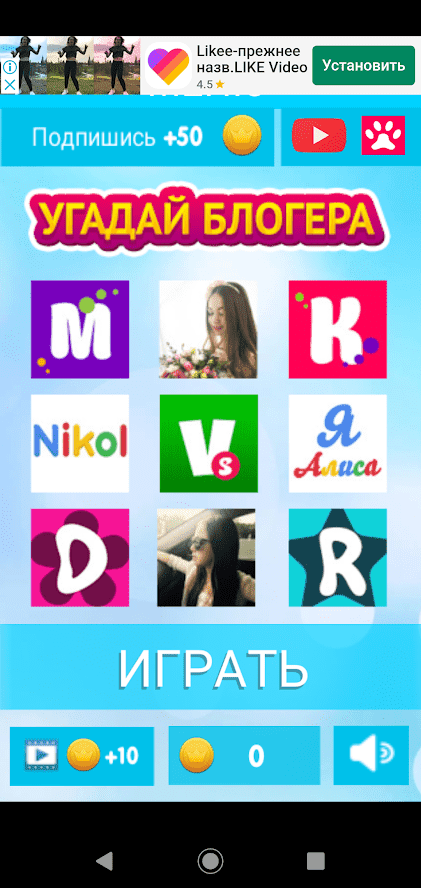Open the ad info icon
Viewport: 421px width, 888px height.
pos(10,68)
